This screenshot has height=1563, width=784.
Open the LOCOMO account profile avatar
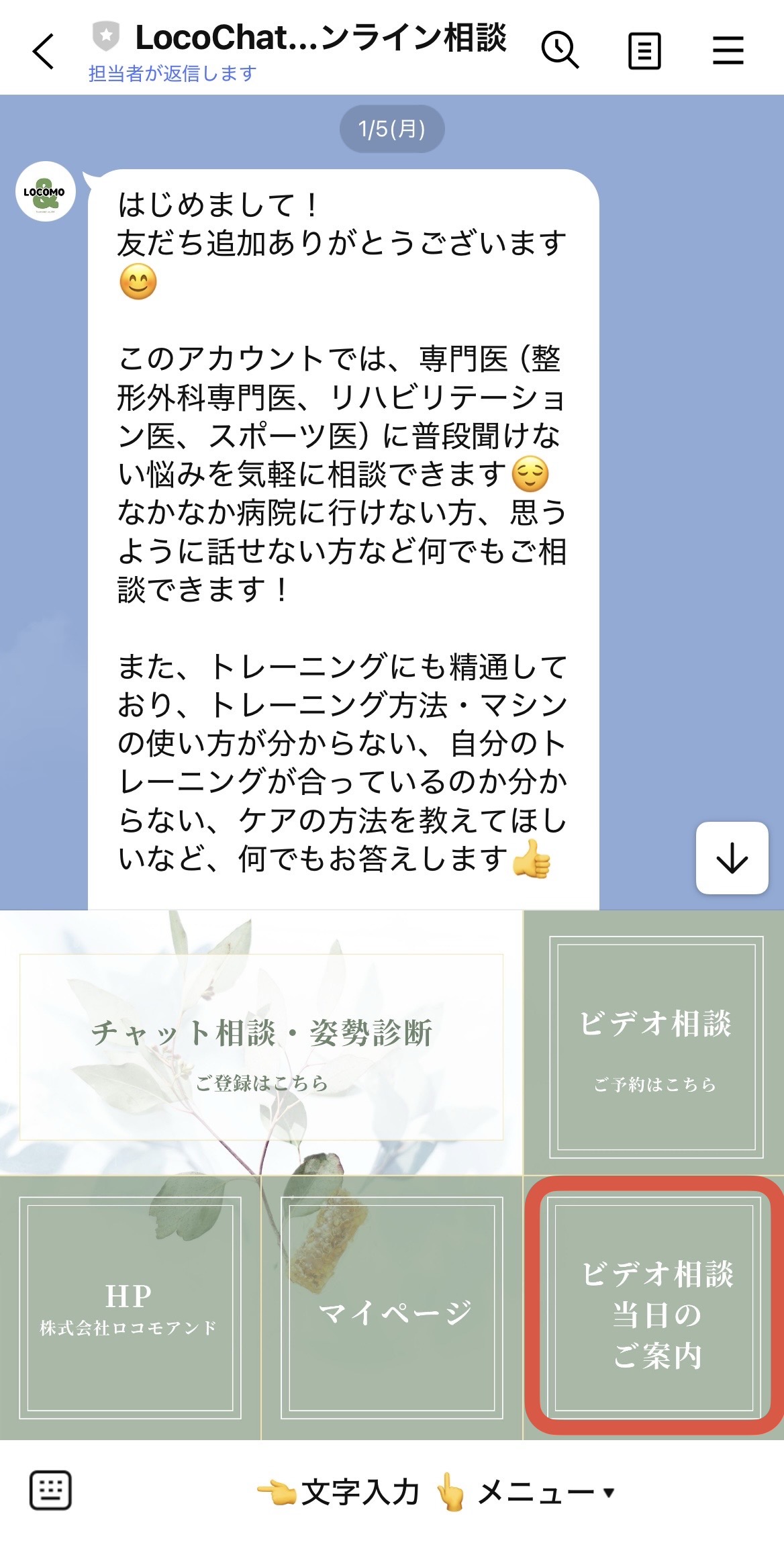click(46, 192)
